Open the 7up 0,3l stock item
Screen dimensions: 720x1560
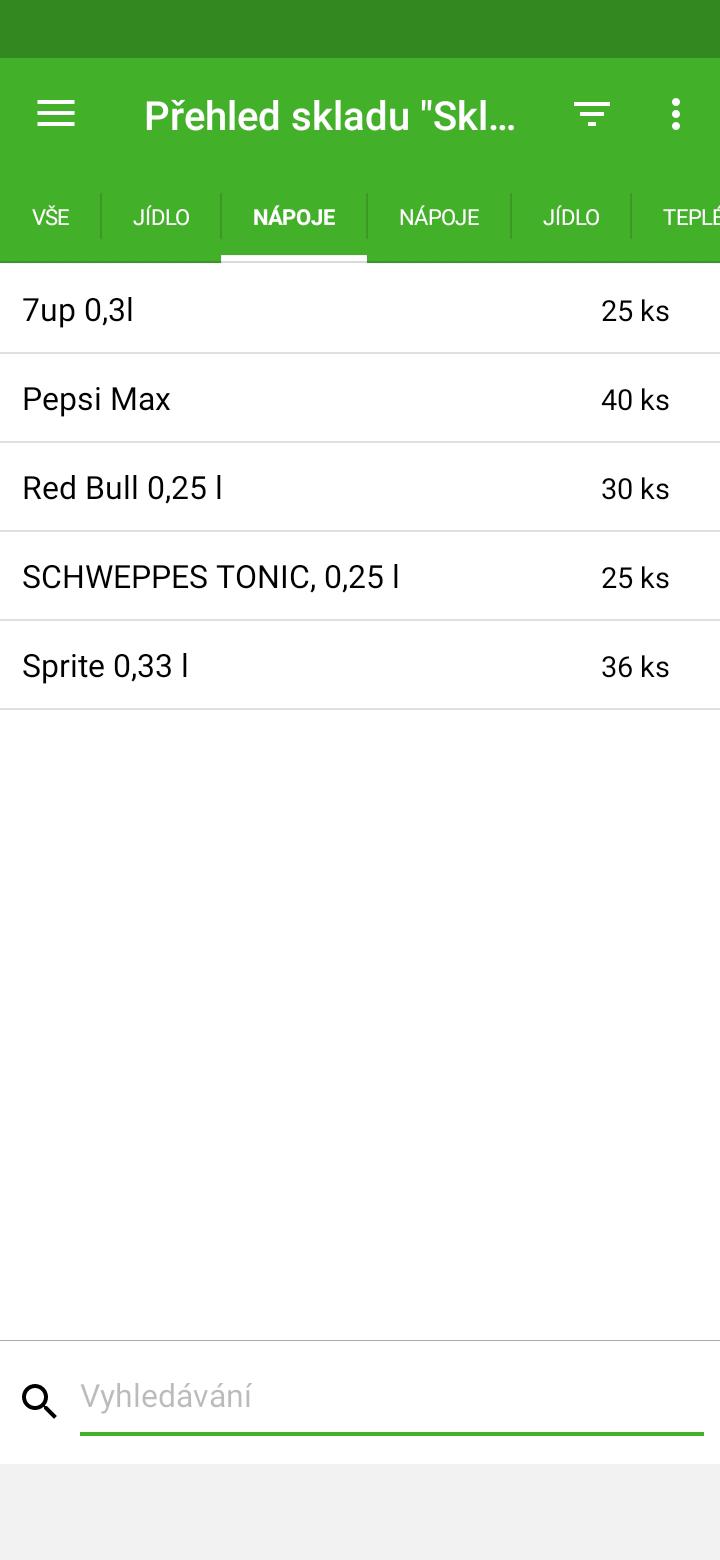click(360, 310)
